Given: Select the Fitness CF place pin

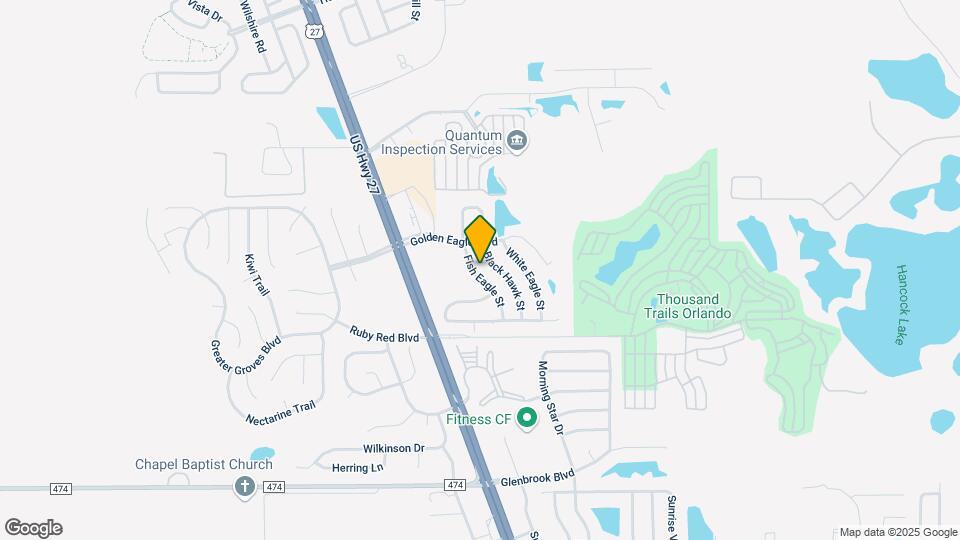Looking at the screenshot, I should pyautogui.click(x=526, y=418).
